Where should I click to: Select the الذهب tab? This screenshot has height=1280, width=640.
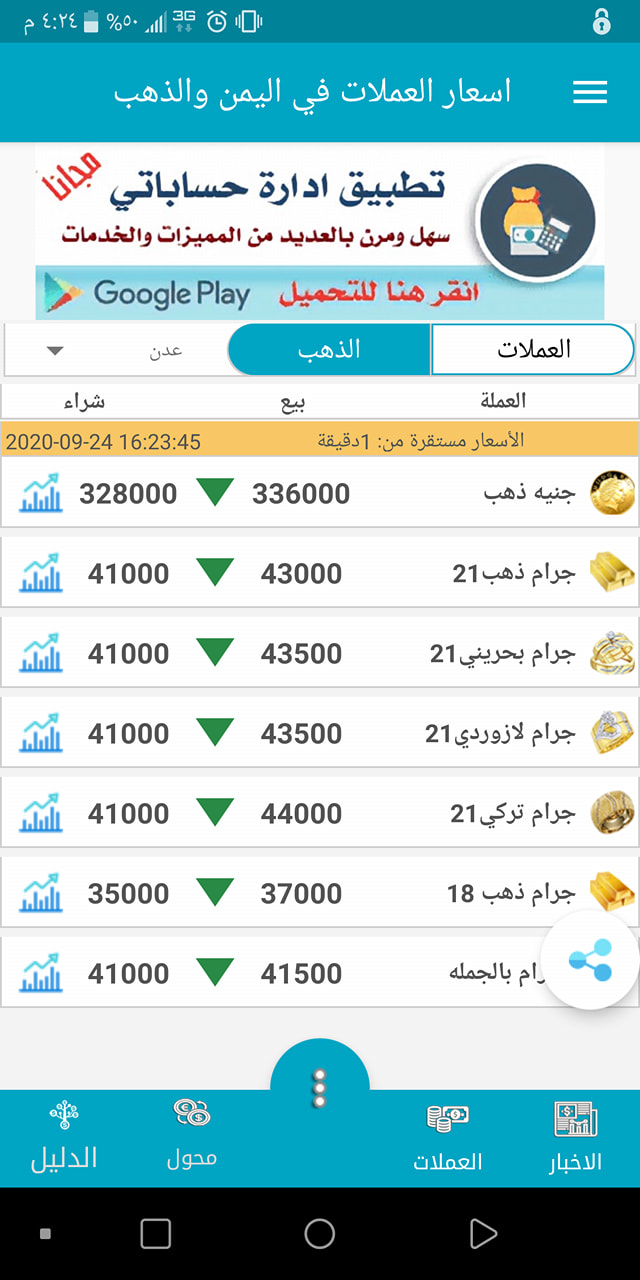[x=330, y=350]
